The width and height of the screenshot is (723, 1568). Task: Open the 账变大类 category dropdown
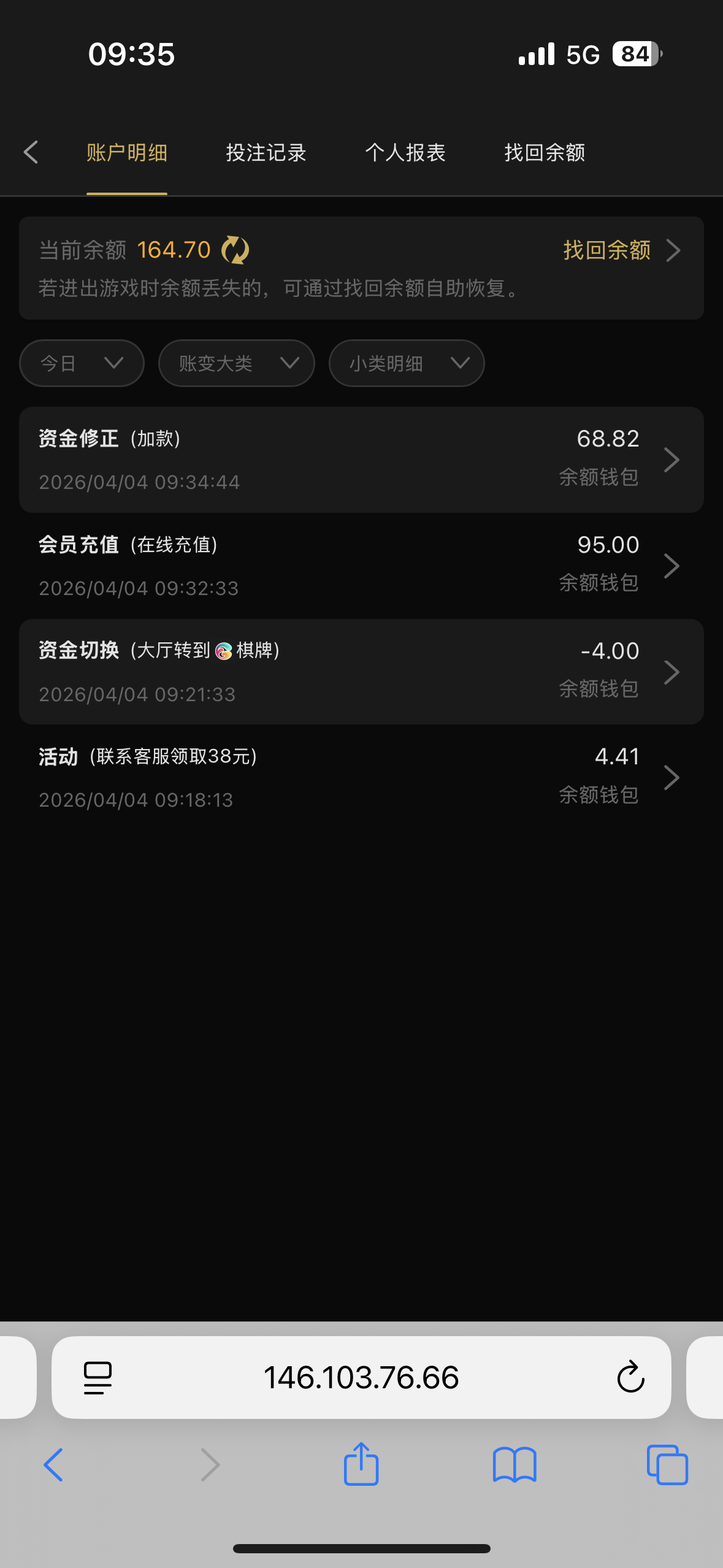tap(236, 363)
